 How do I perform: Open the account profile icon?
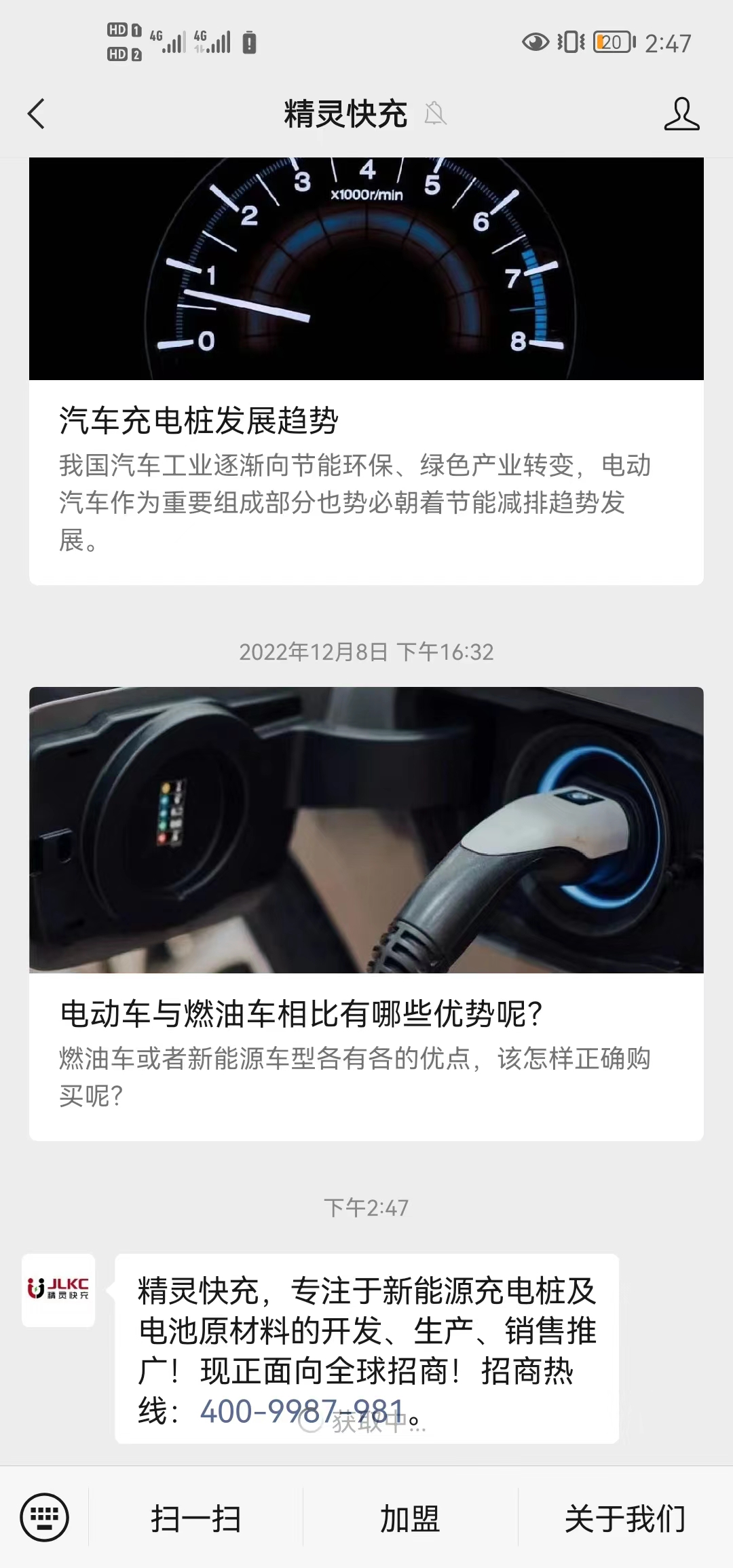[x=681, y=114]
